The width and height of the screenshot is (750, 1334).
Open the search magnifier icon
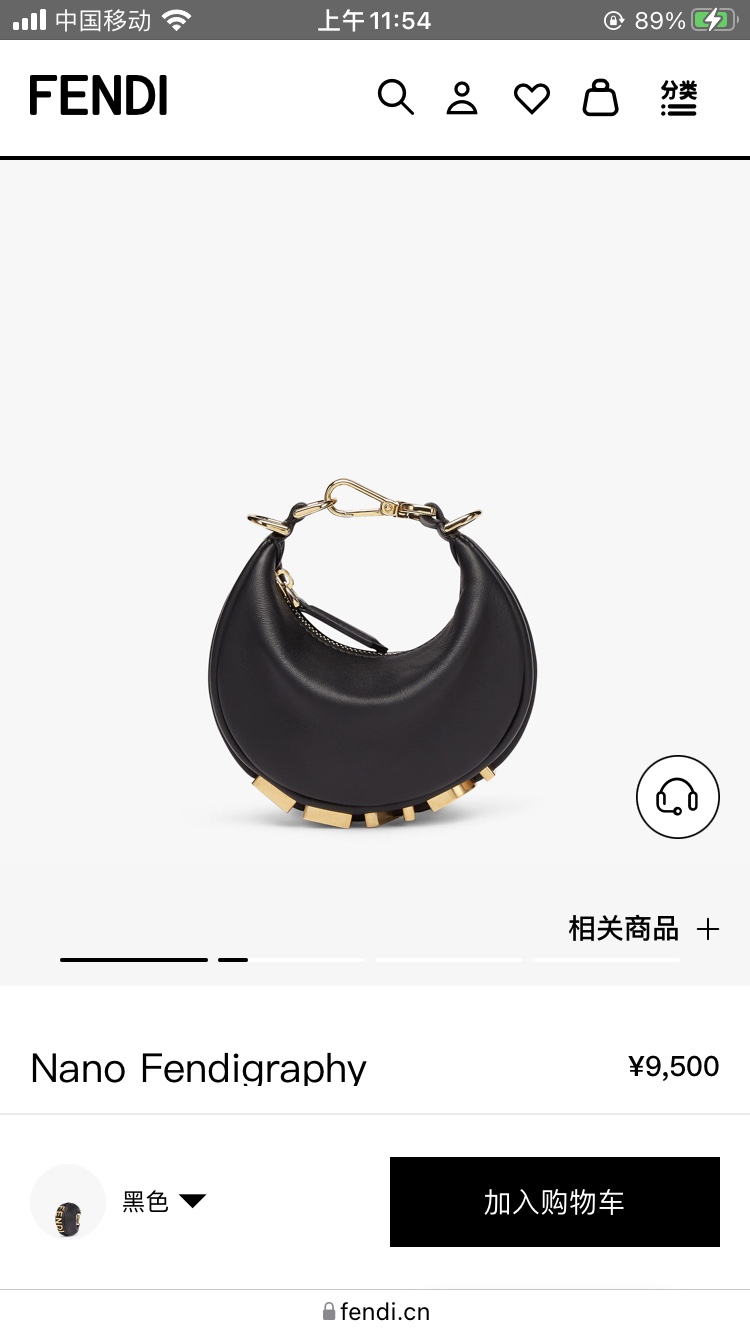point(395,98)
